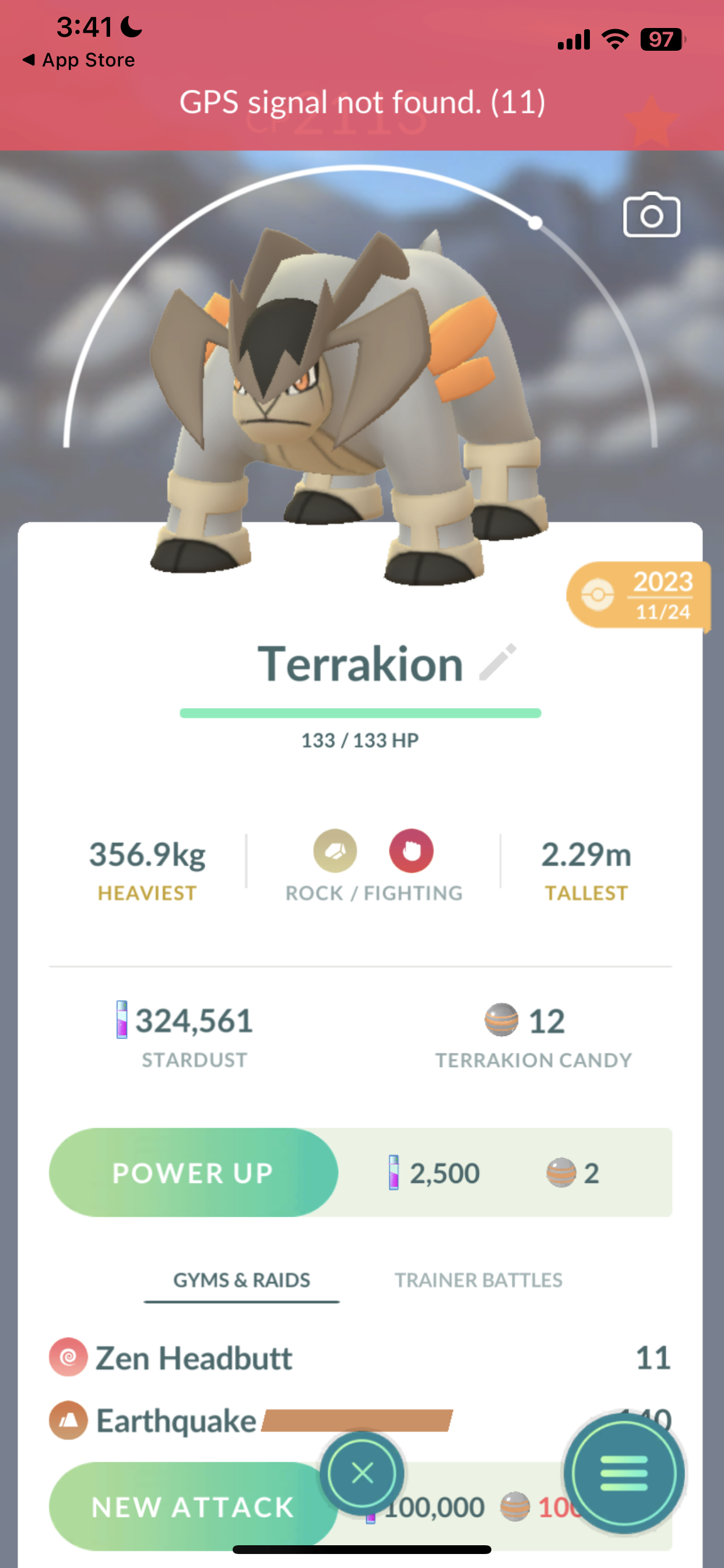Toggle the favorite star for Terrakion
The width and height of the screenshot is (724, 1568).
651,122
